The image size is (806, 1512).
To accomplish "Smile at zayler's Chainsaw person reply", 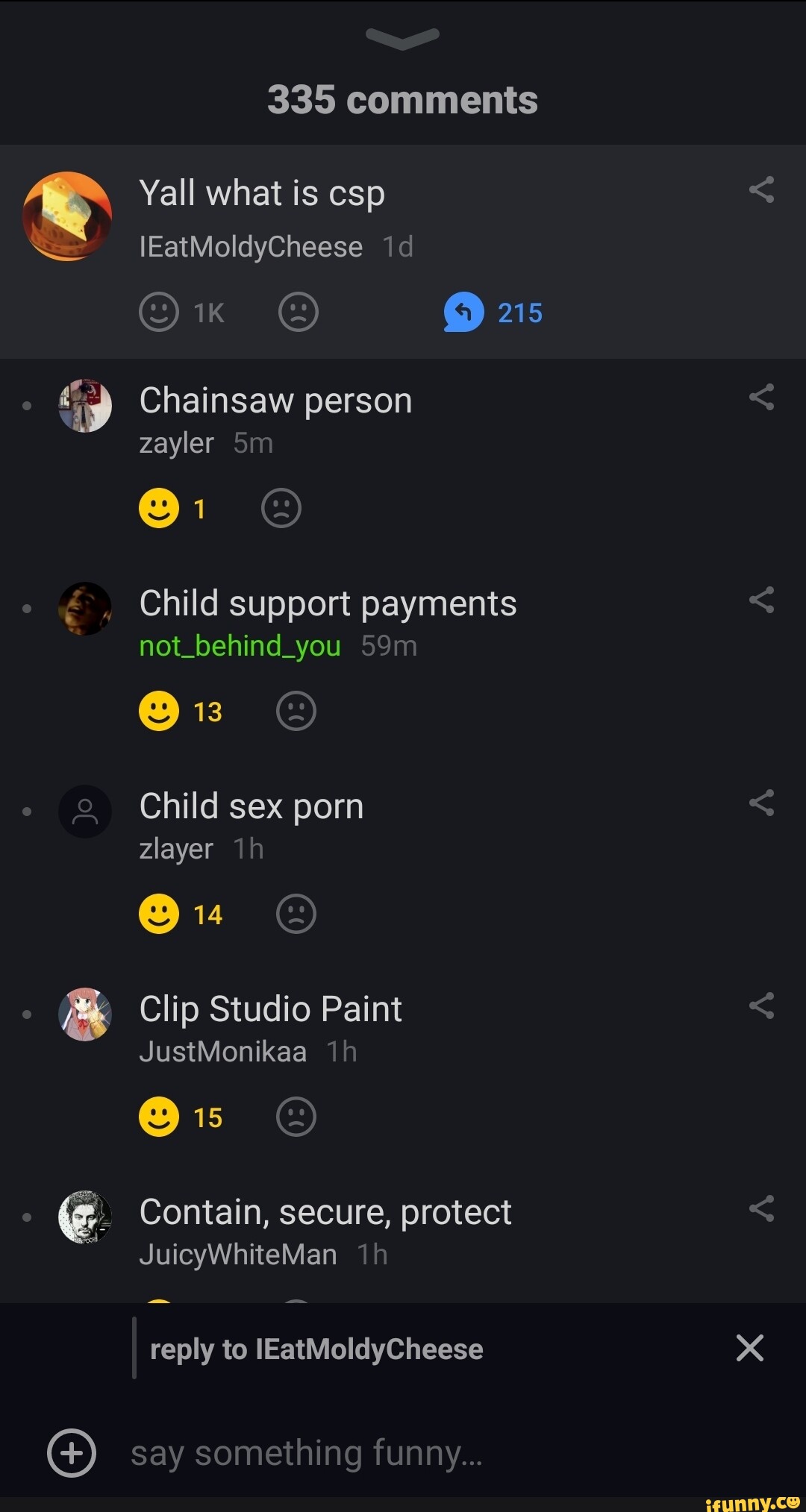I will (x=159, y=508).
